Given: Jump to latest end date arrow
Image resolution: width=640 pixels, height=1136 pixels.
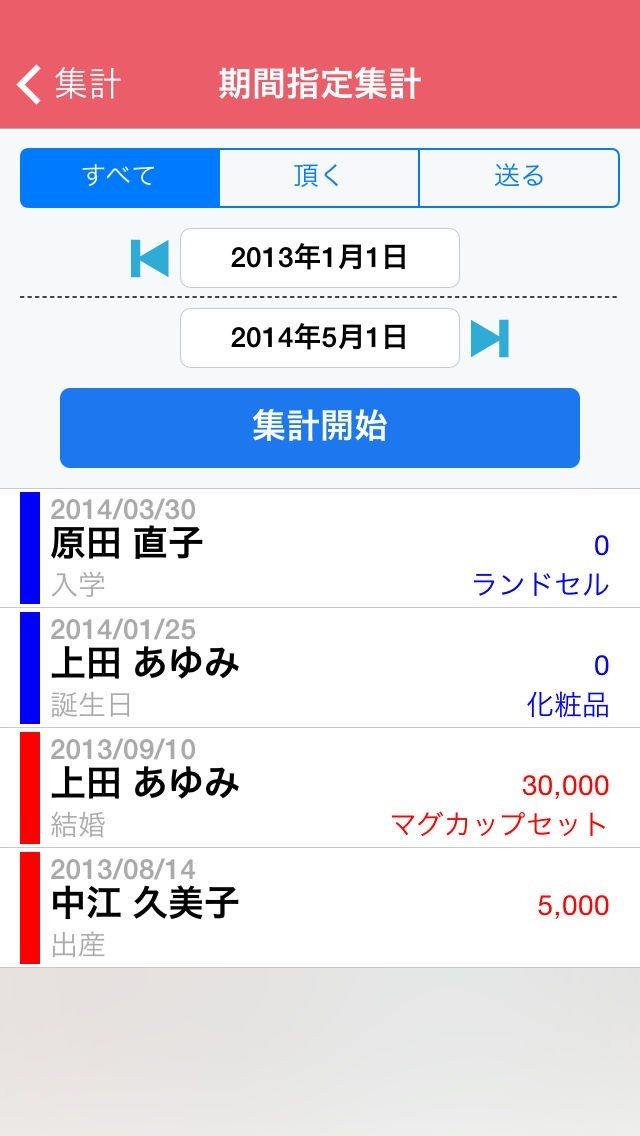Looking at the screenshot, I should click(490, 338).
